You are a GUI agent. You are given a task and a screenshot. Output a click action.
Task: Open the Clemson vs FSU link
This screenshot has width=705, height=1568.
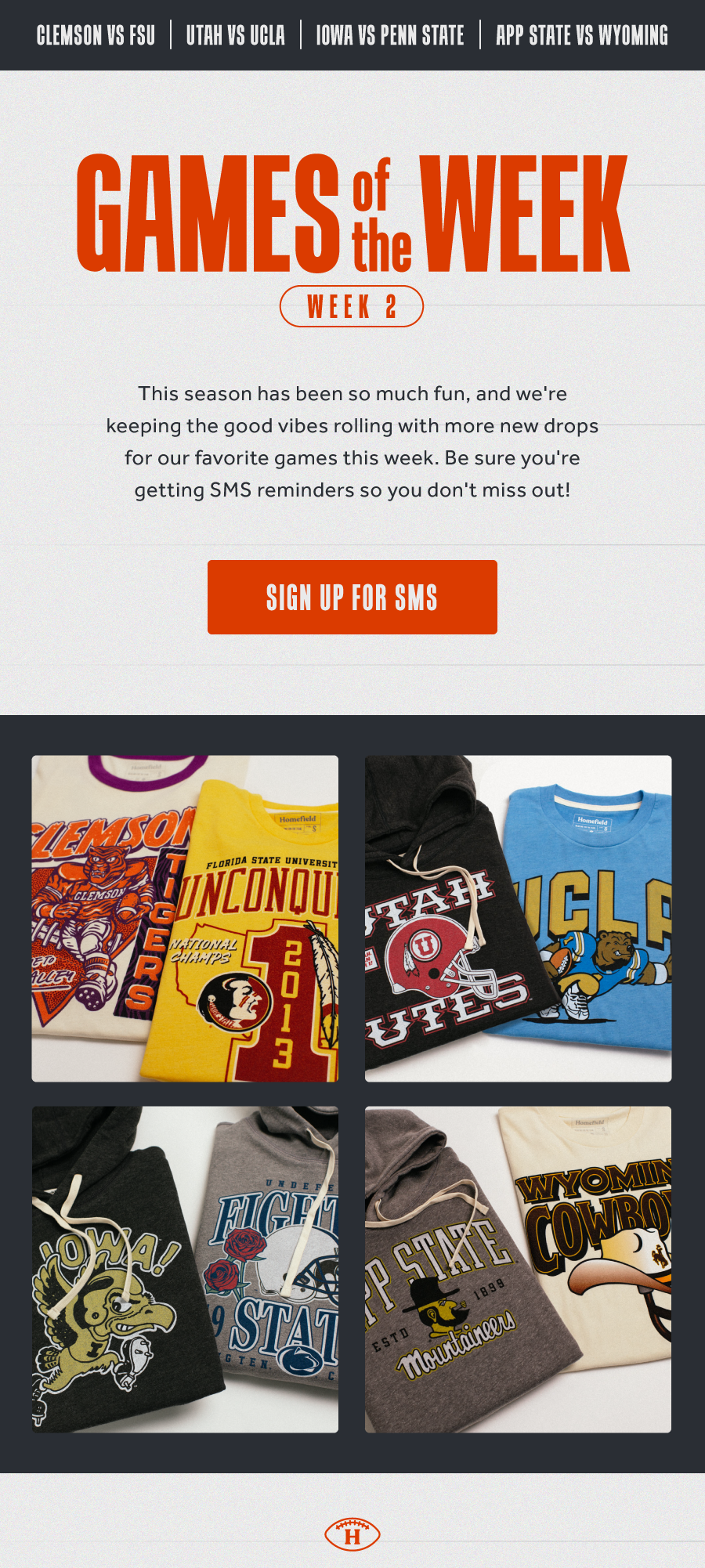pos(96,35)
